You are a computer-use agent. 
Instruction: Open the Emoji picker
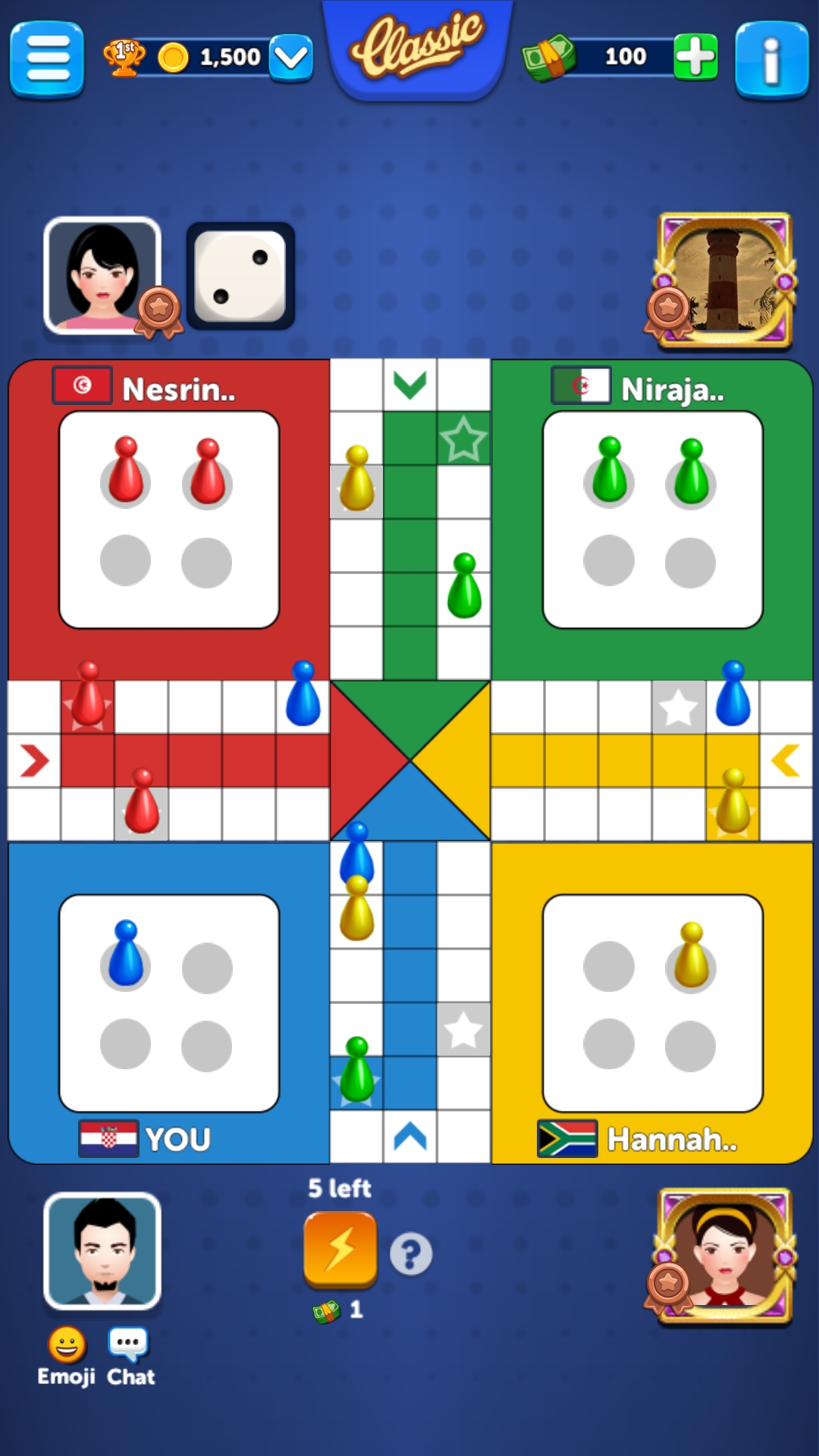click(67, 1354)
